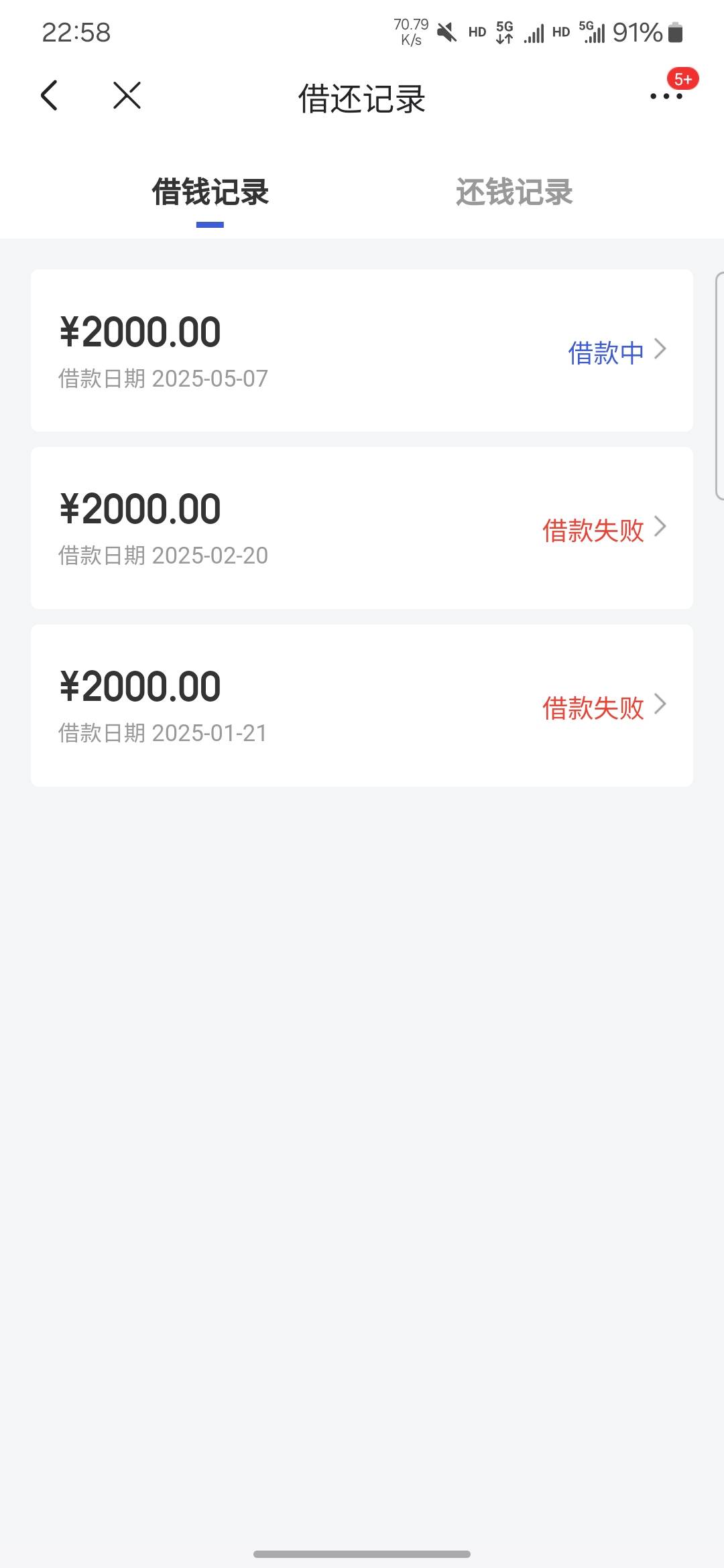Select the 借钱记录 tab
This screenshot has width=724, height=1568.
pyautogui.click(x=210, y=192)
